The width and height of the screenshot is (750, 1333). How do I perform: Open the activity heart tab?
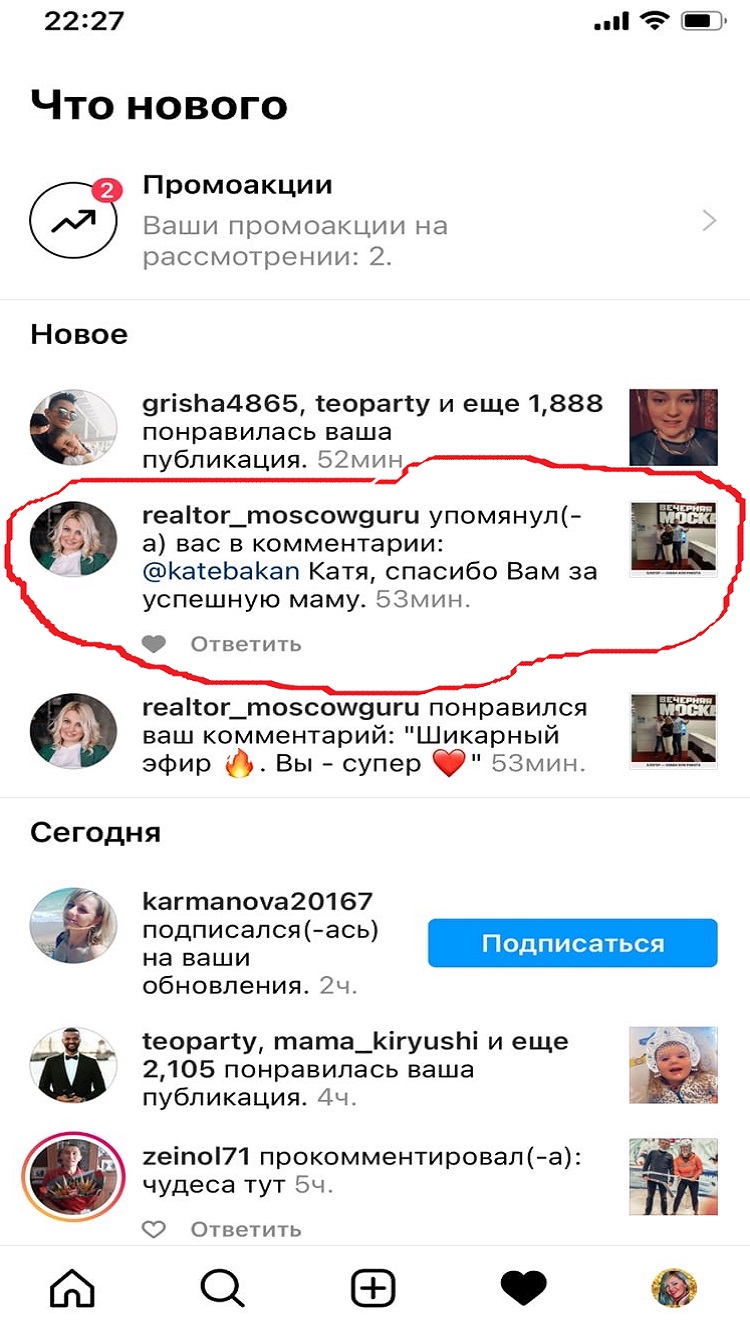[x=523, y=1288]
